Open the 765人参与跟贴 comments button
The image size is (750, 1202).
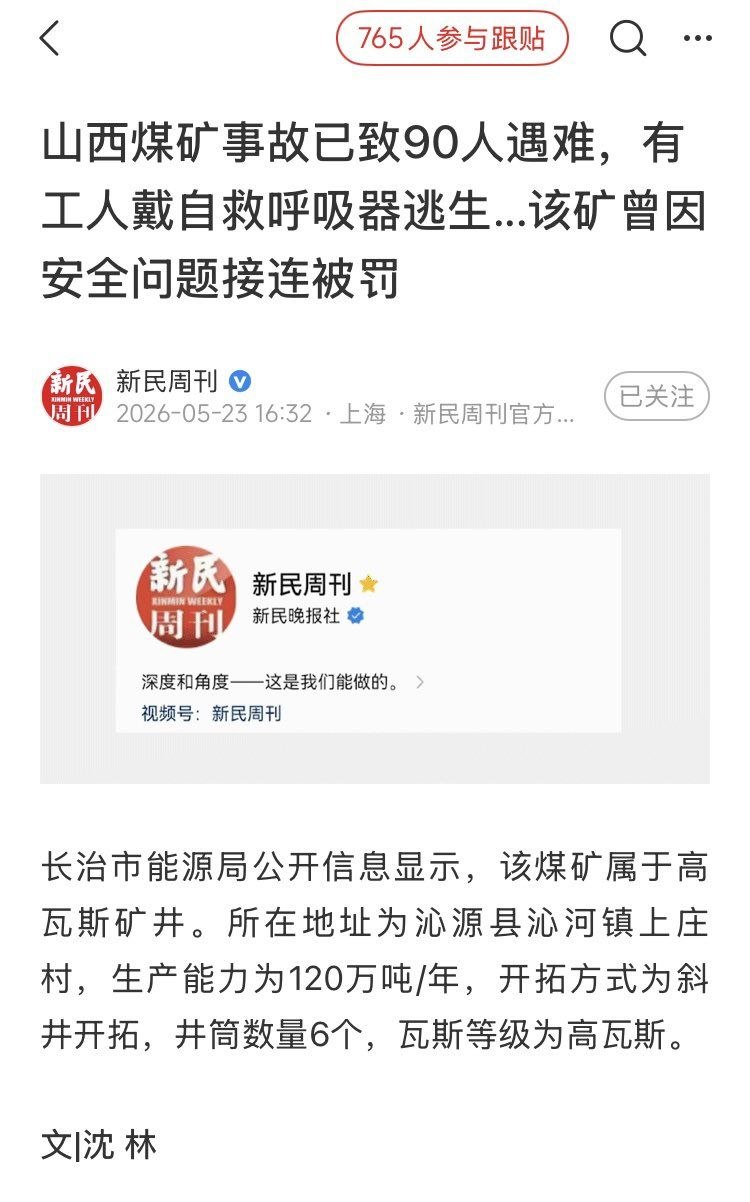tap(452, 39)
